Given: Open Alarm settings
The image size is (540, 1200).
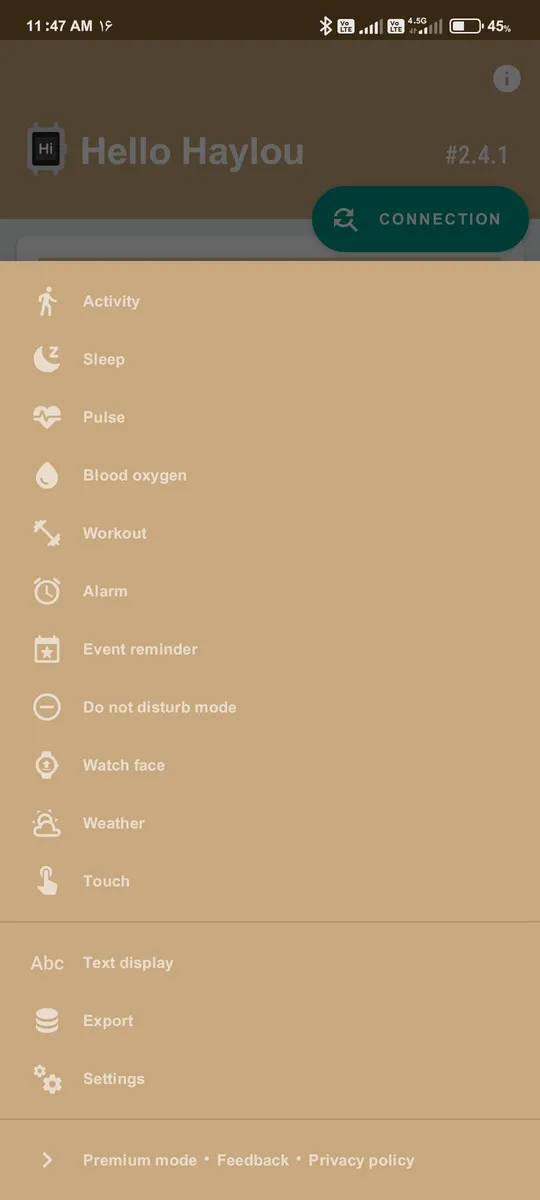Looking at the screenshot, I should 270,591.
